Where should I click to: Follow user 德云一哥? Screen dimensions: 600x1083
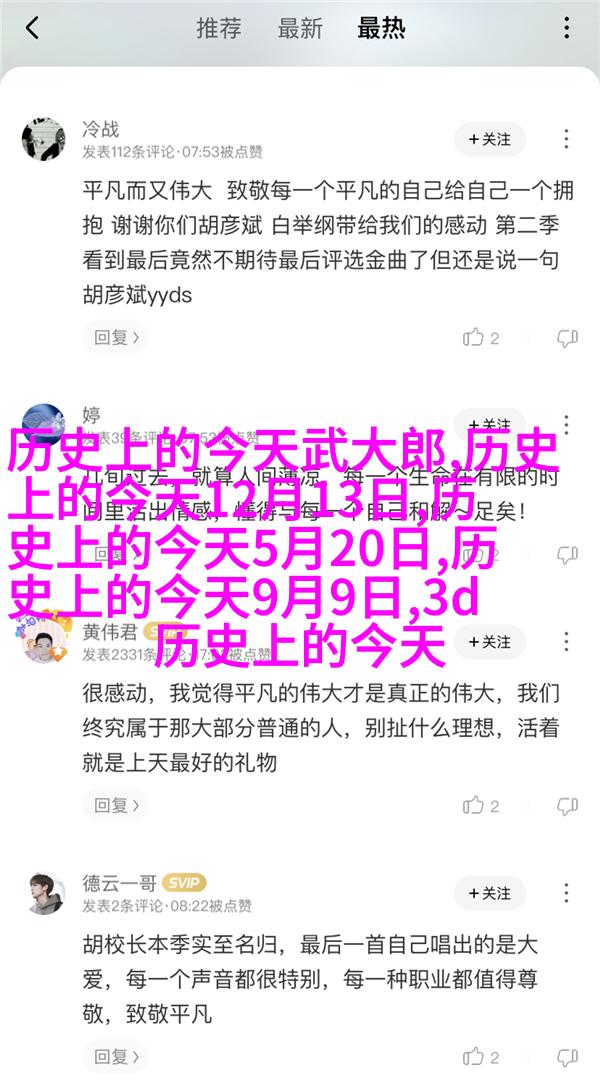[x=489, y=893]
